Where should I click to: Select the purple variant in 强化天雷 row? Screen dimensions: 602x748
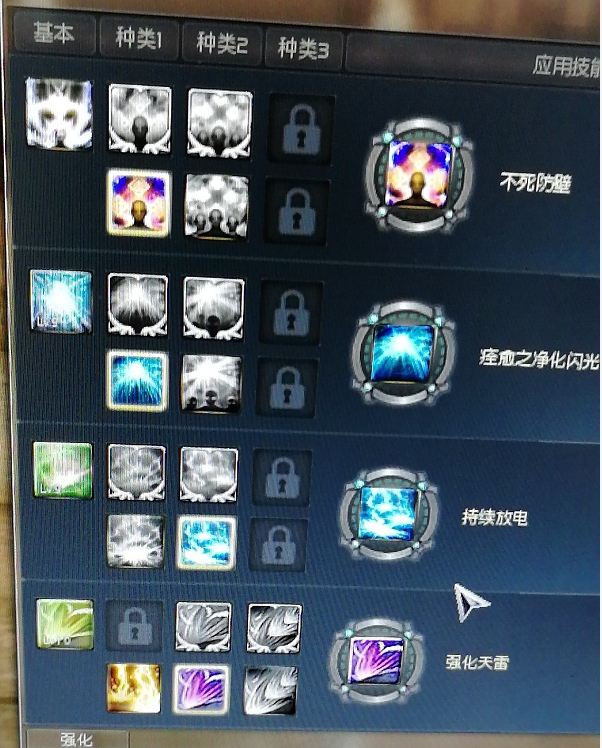pyautogui.click(x=201, y=689)
